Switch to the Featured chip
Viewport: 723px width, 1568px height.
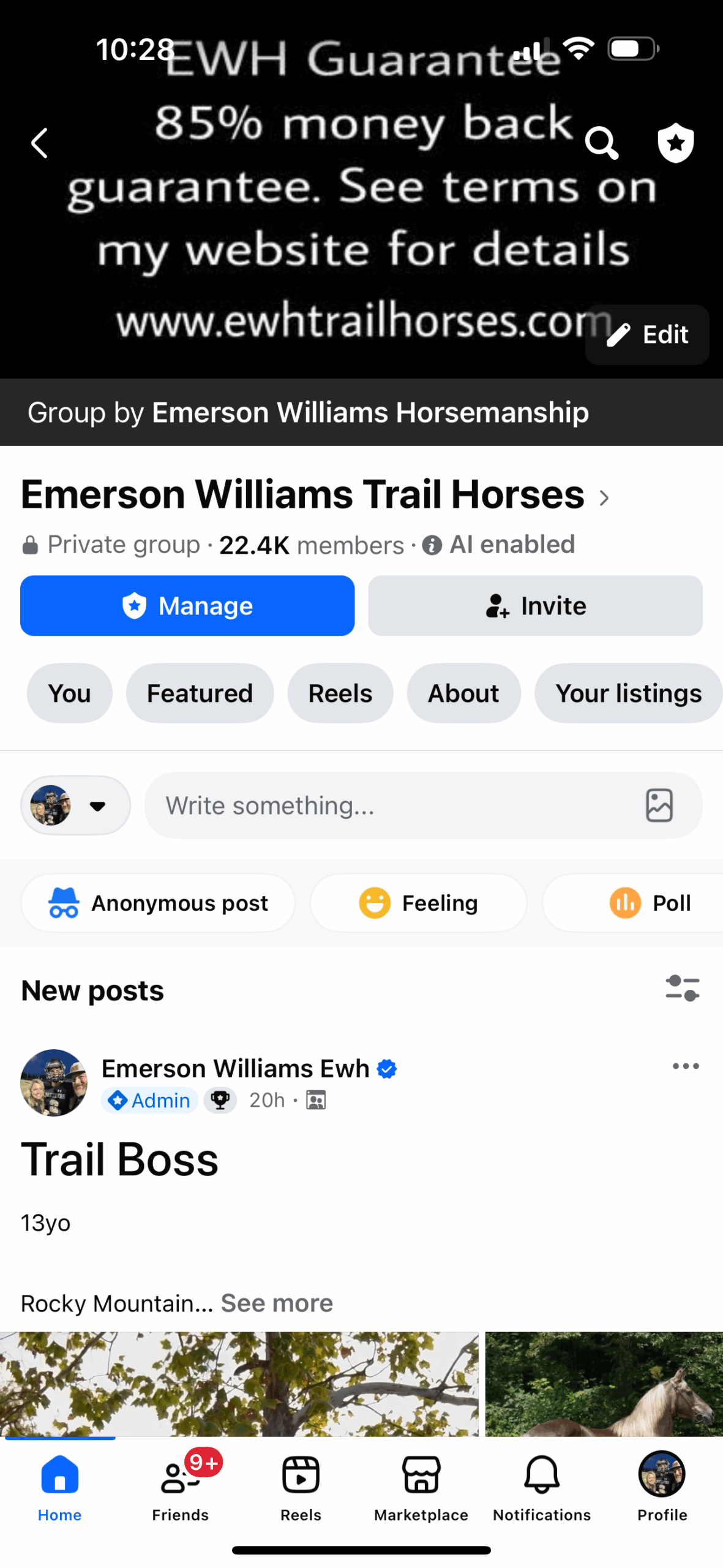[x=200, y=693]
